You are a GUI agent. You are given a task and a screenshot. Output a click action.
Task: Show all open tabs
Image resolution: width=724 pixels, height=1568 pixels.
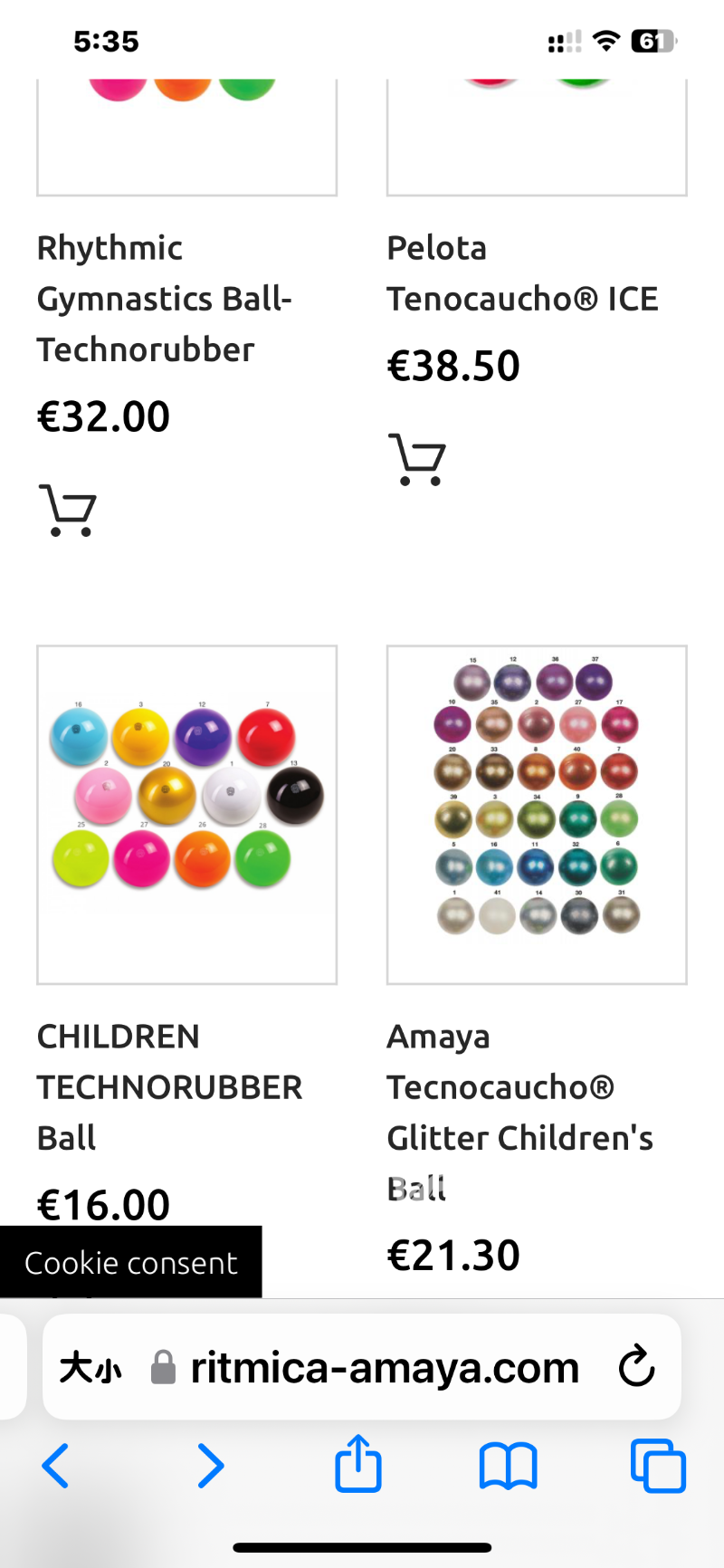[x=658, y=1466]
